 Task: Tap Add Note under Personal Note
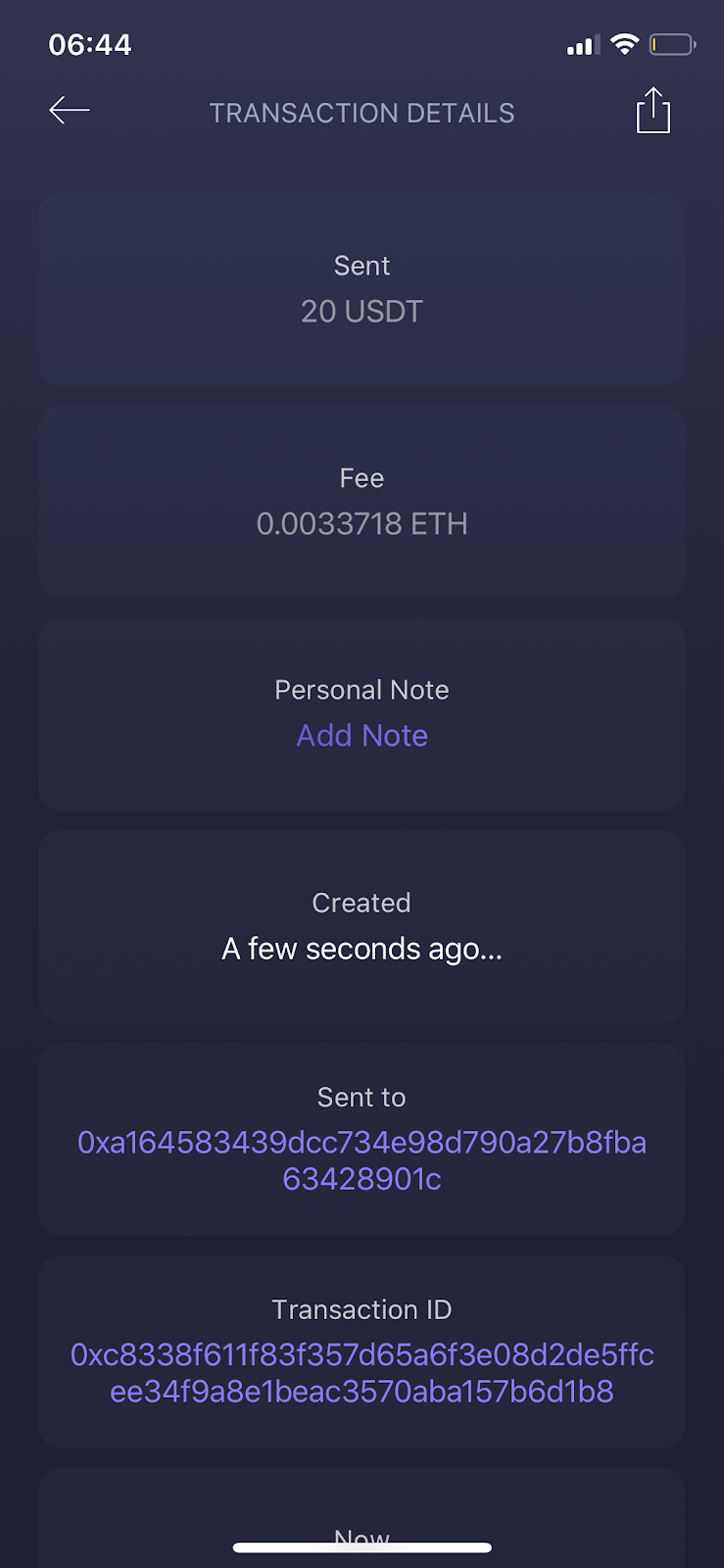coord(362,736)
